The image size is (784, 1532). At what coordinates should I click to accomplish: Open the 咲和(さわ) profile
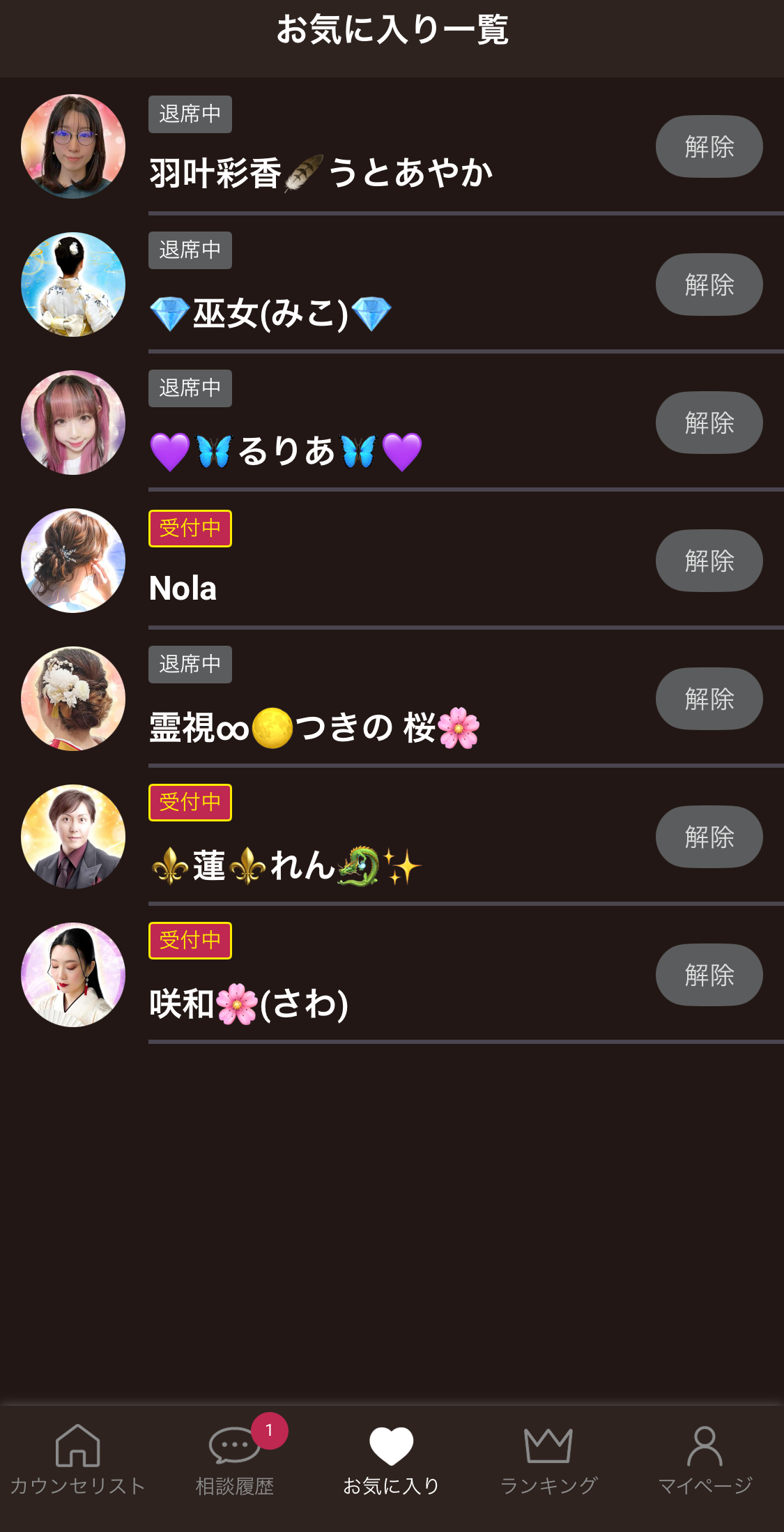click(249, 1004)
